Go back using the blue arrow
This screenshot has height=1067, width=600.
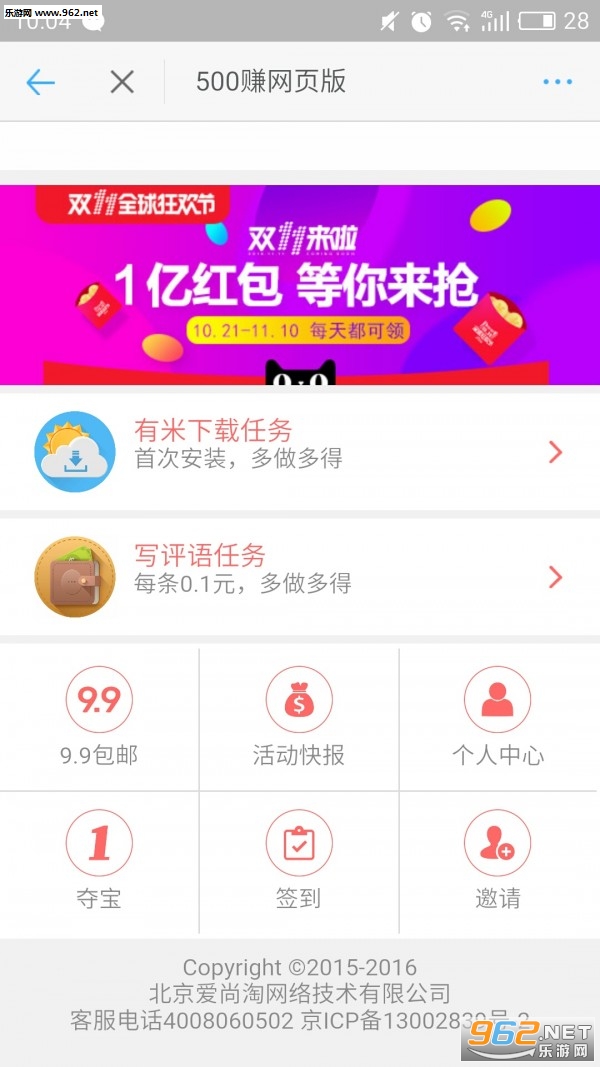coord(40,82)
